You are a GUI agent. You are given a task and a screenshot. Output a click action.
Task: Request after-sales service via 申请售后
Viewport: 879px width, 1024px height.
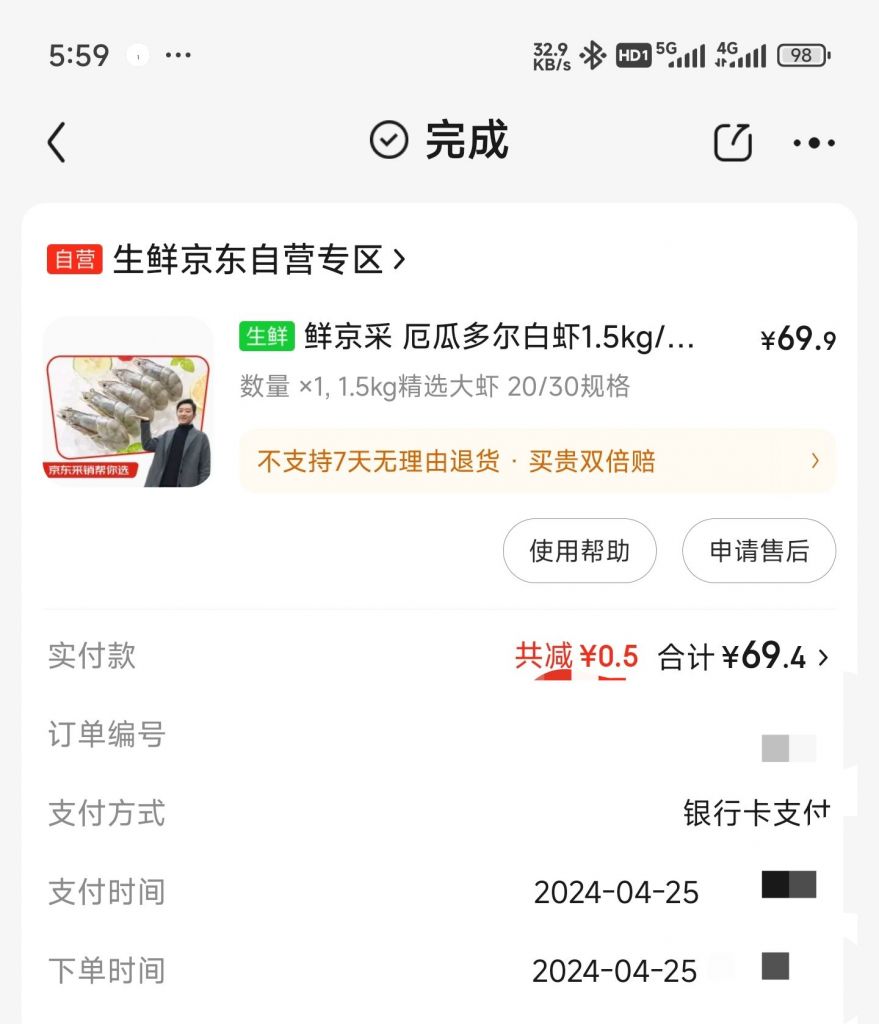[758, 550]
